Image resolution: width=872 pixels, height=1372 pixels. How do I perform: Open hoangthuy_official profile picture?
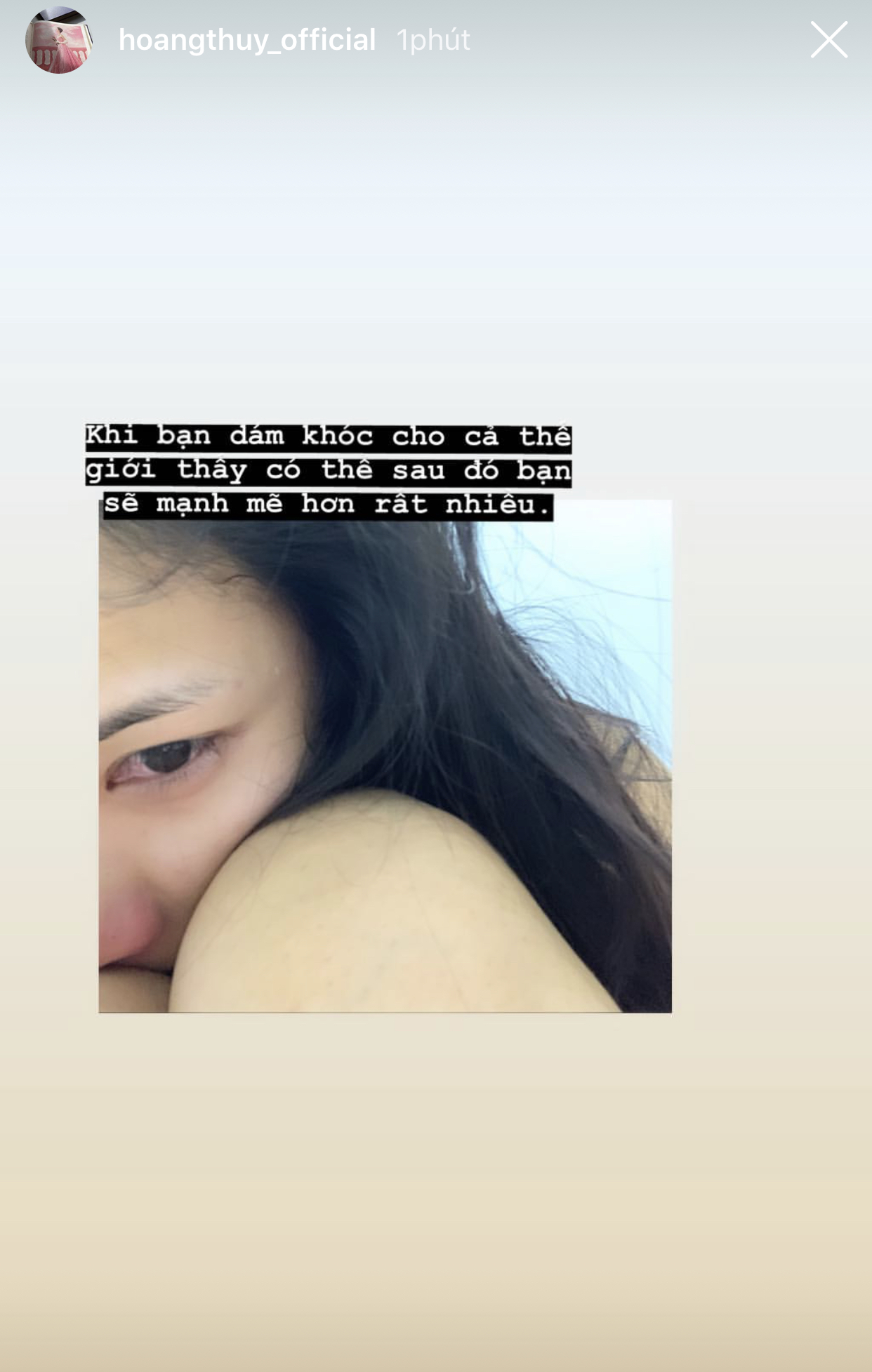click(x=59, y=41)
